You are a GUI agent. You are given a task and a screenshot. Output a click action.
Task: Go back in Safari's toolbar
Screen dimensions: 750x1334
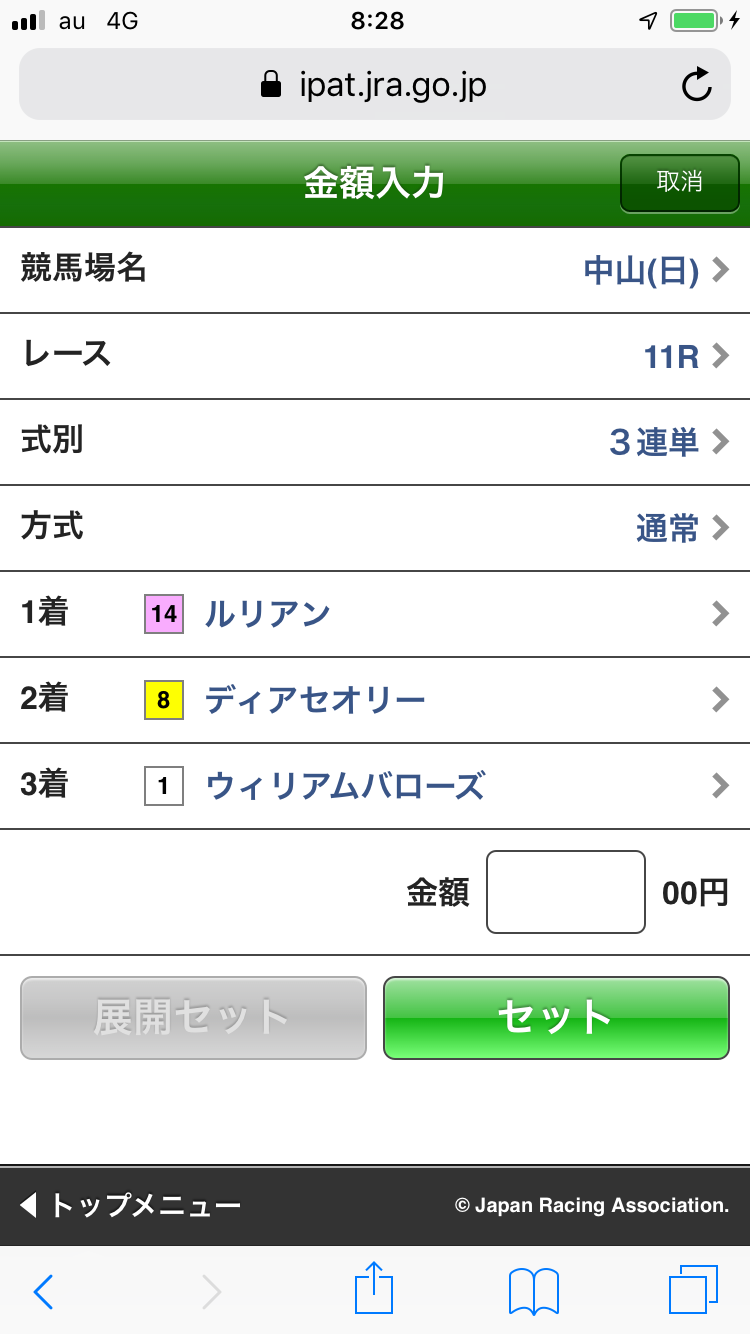43,1291
